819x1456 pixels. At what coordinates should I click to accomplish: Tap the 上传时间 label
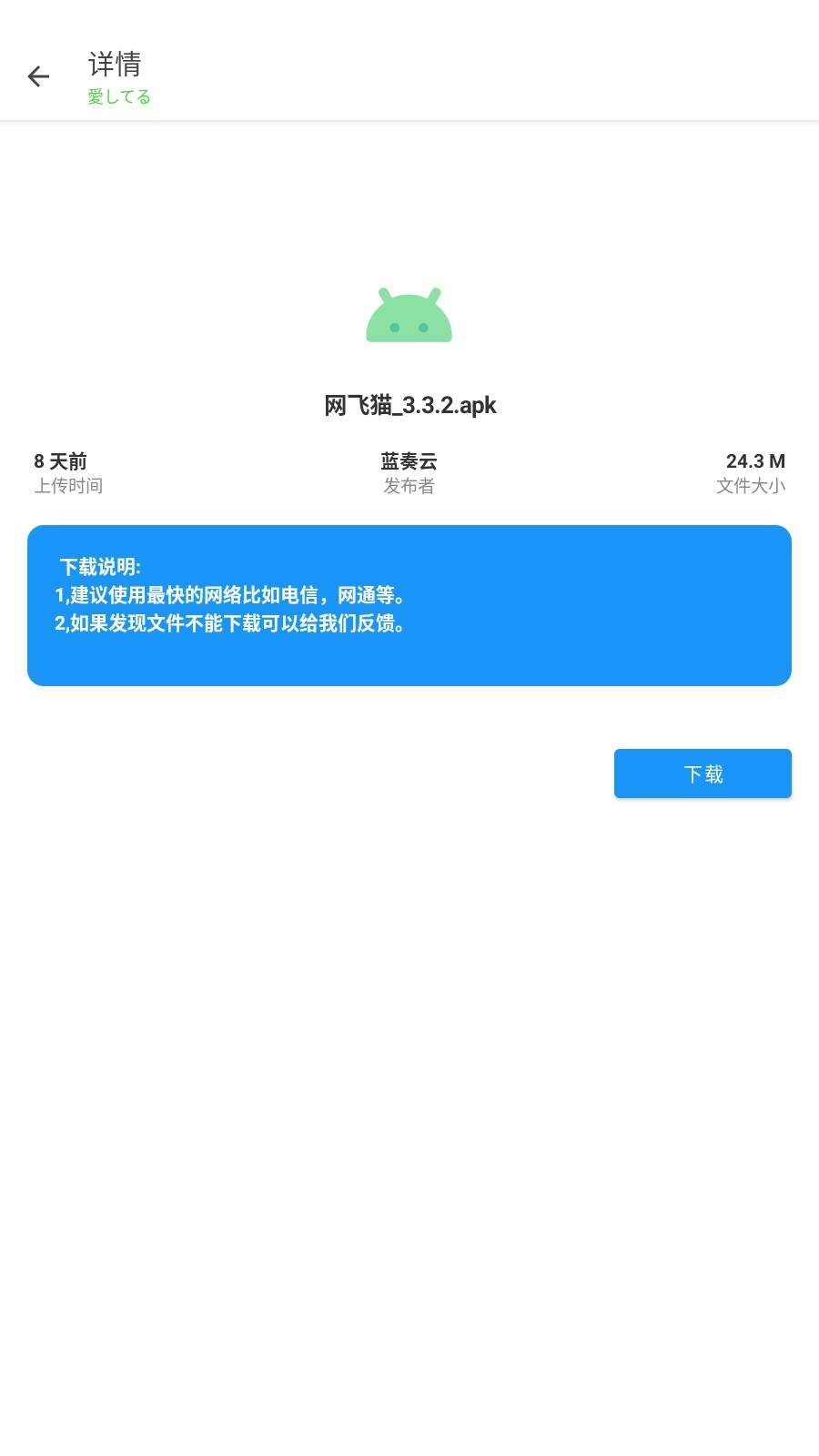point(68,486)
